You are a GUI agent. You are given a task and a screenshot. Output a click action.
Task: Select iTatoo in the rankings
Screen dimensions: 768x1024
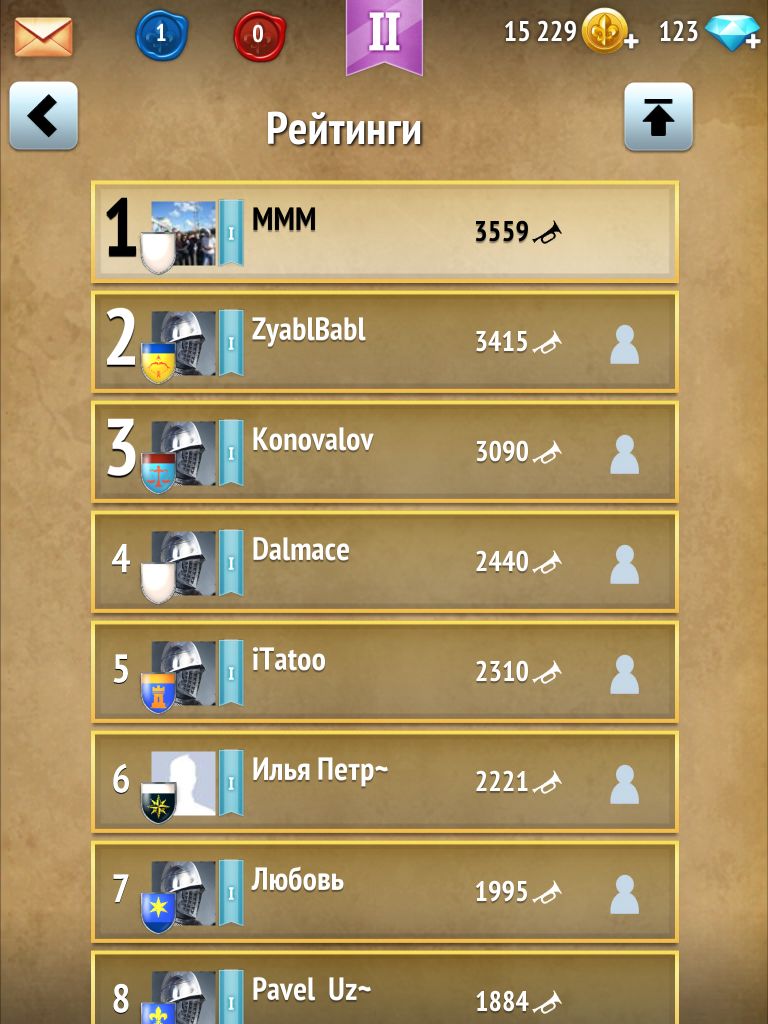click(x=384, y=672)
